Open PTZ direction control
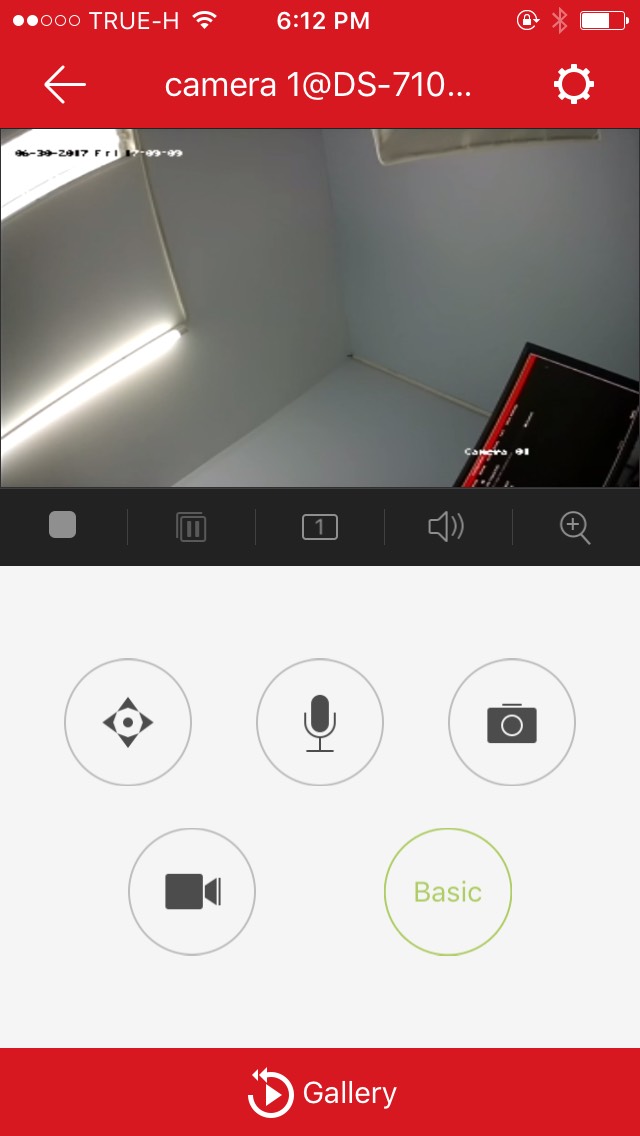The width and height of the screenshot is (640, 1136). point(128,722)
